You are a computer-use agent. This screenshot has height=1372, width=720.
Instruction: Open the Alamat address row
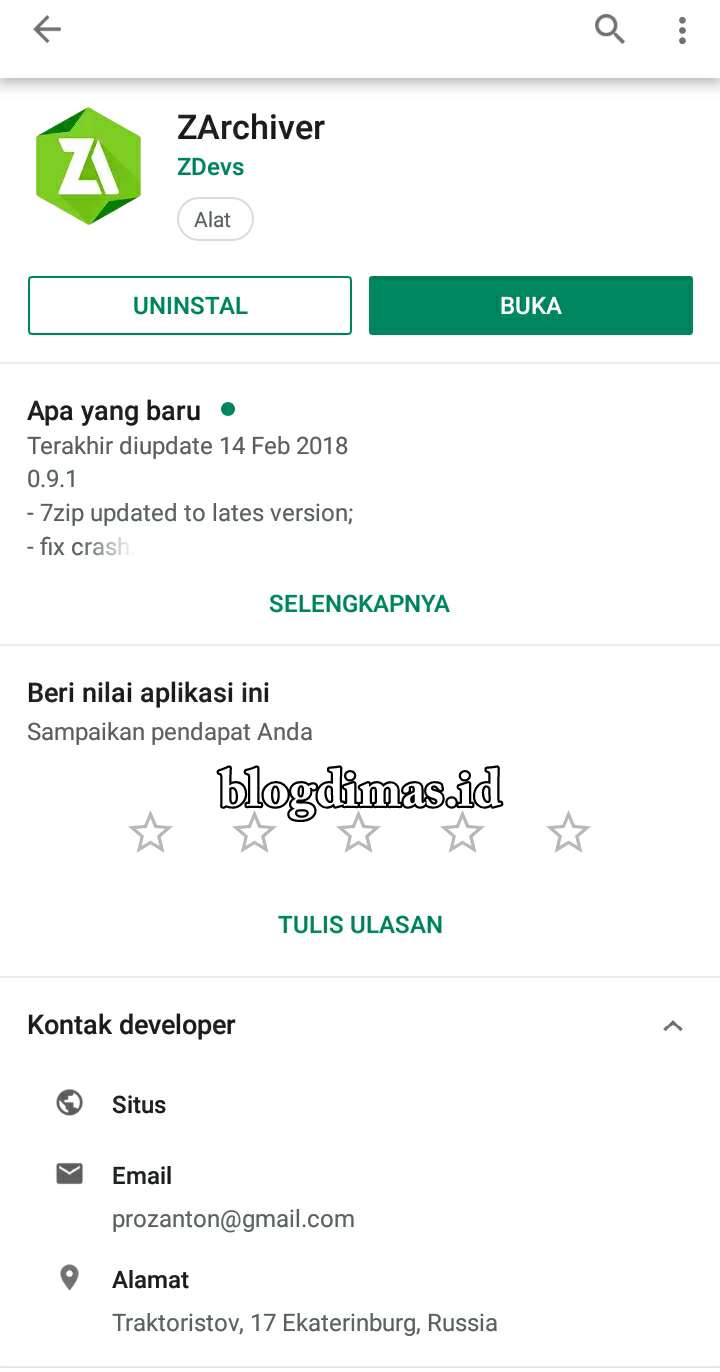pos(304,1301)
